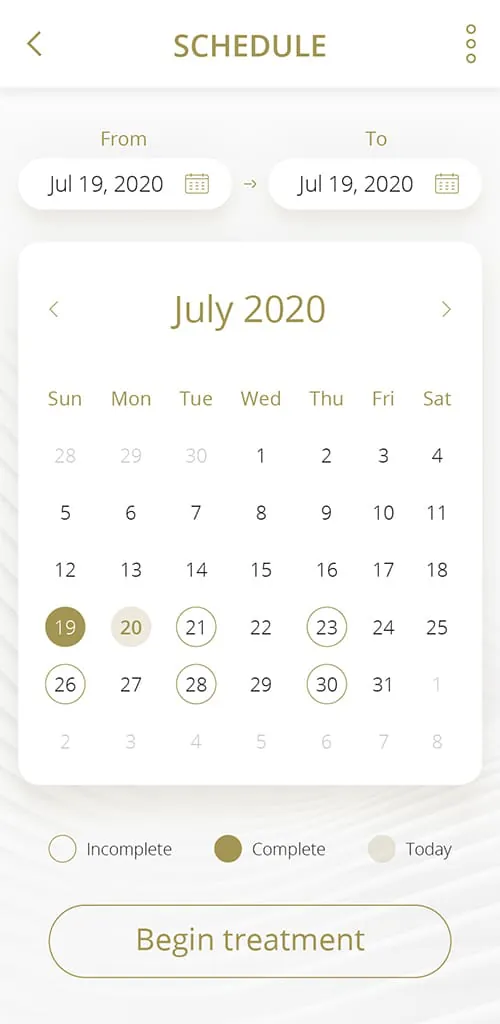Pick July 1 on the calendar
This screenshot has width=500, height=1024.
pyautogui.click(x=261, y=456)
